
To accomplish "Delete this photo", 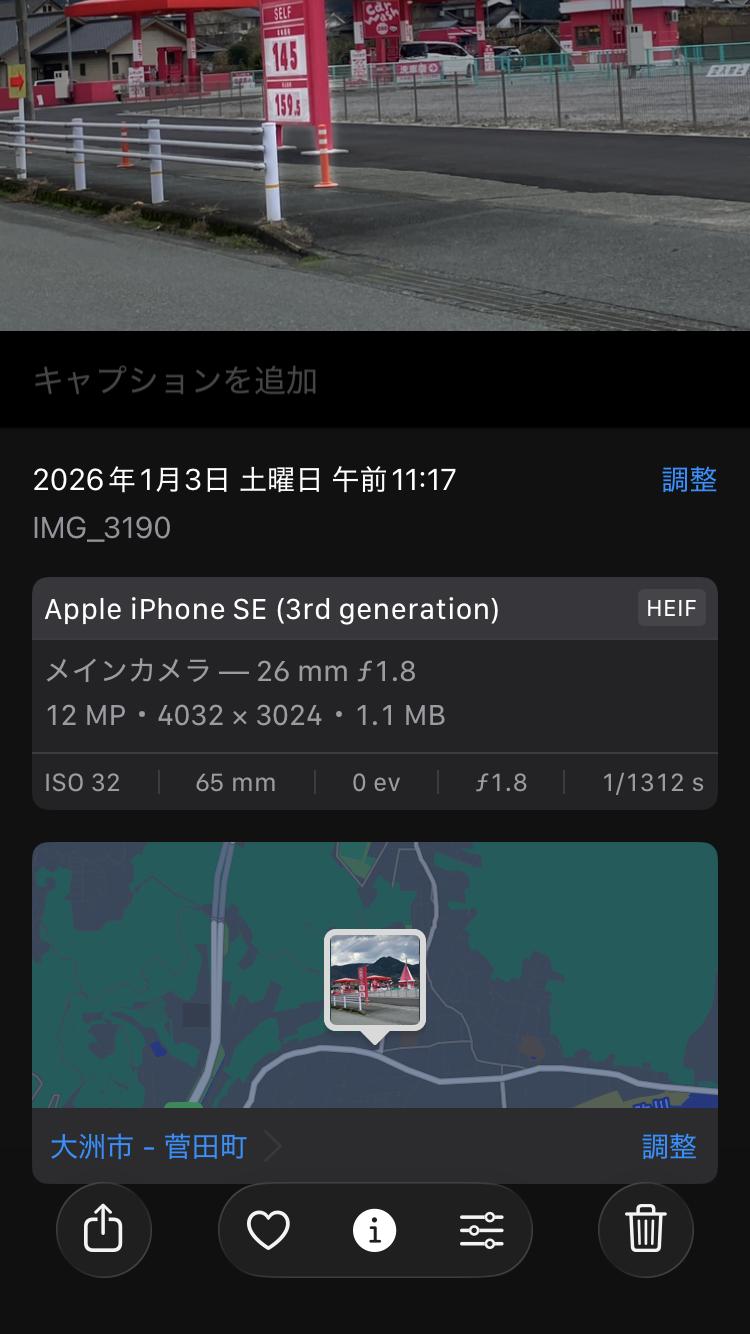I will [x=646, y=1230].
